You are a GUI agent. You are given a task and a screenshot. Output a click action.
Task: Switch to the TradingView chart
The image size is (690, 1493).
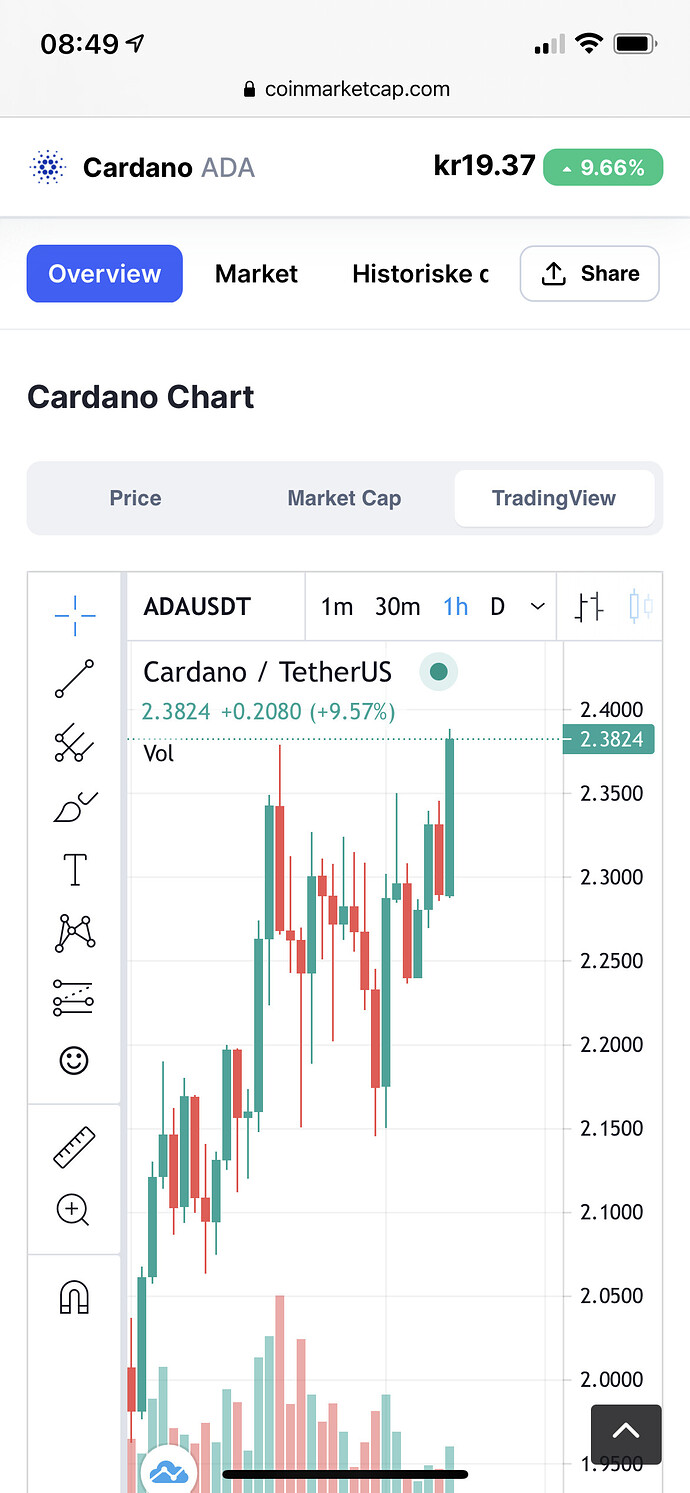click(554, 498)
